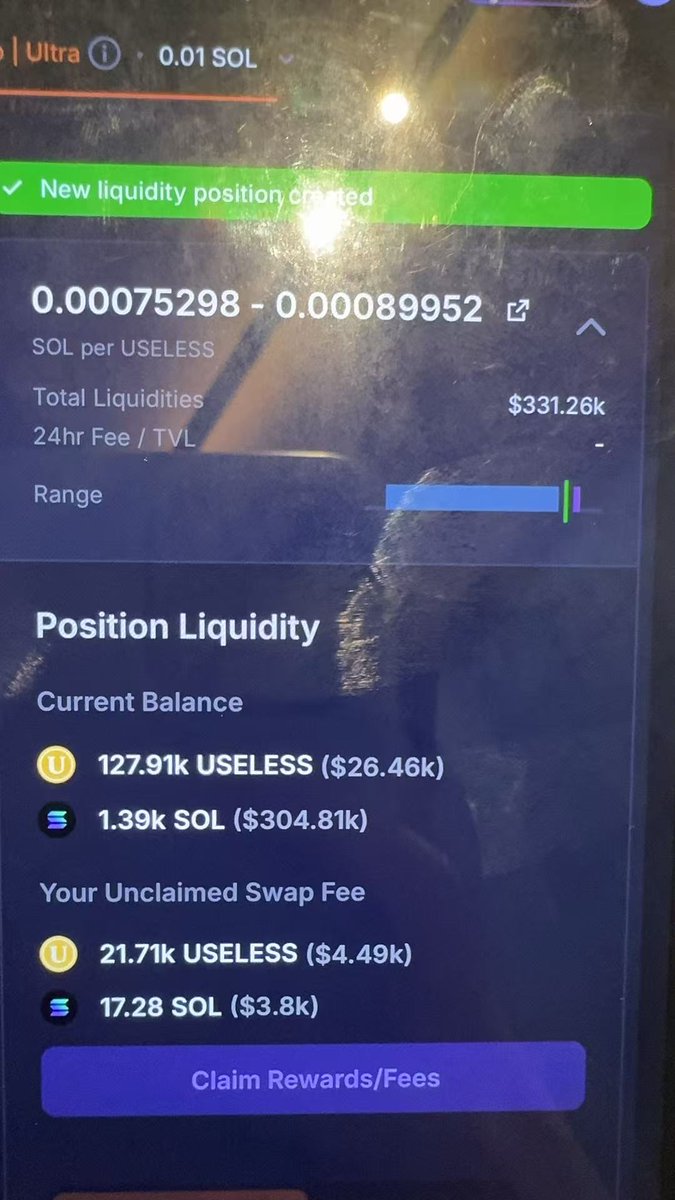This screenshot has height=1200, width=675.
Task: Claim Rewards/Fees for this position
Action: 314,1080
